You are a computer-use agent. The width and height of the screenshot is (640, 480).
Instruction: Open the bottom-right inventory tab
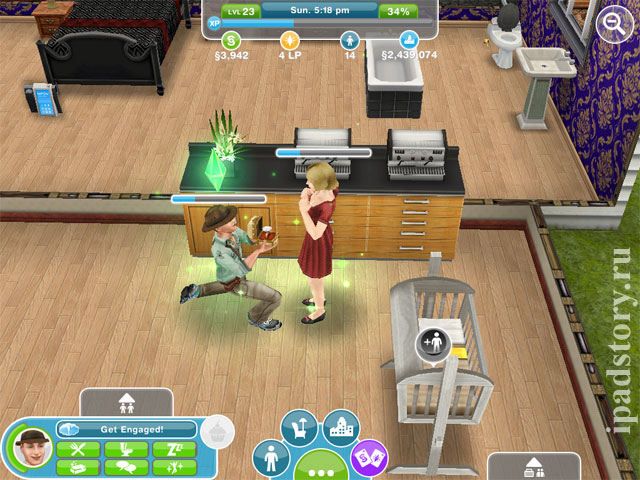[x=535, y=466]
